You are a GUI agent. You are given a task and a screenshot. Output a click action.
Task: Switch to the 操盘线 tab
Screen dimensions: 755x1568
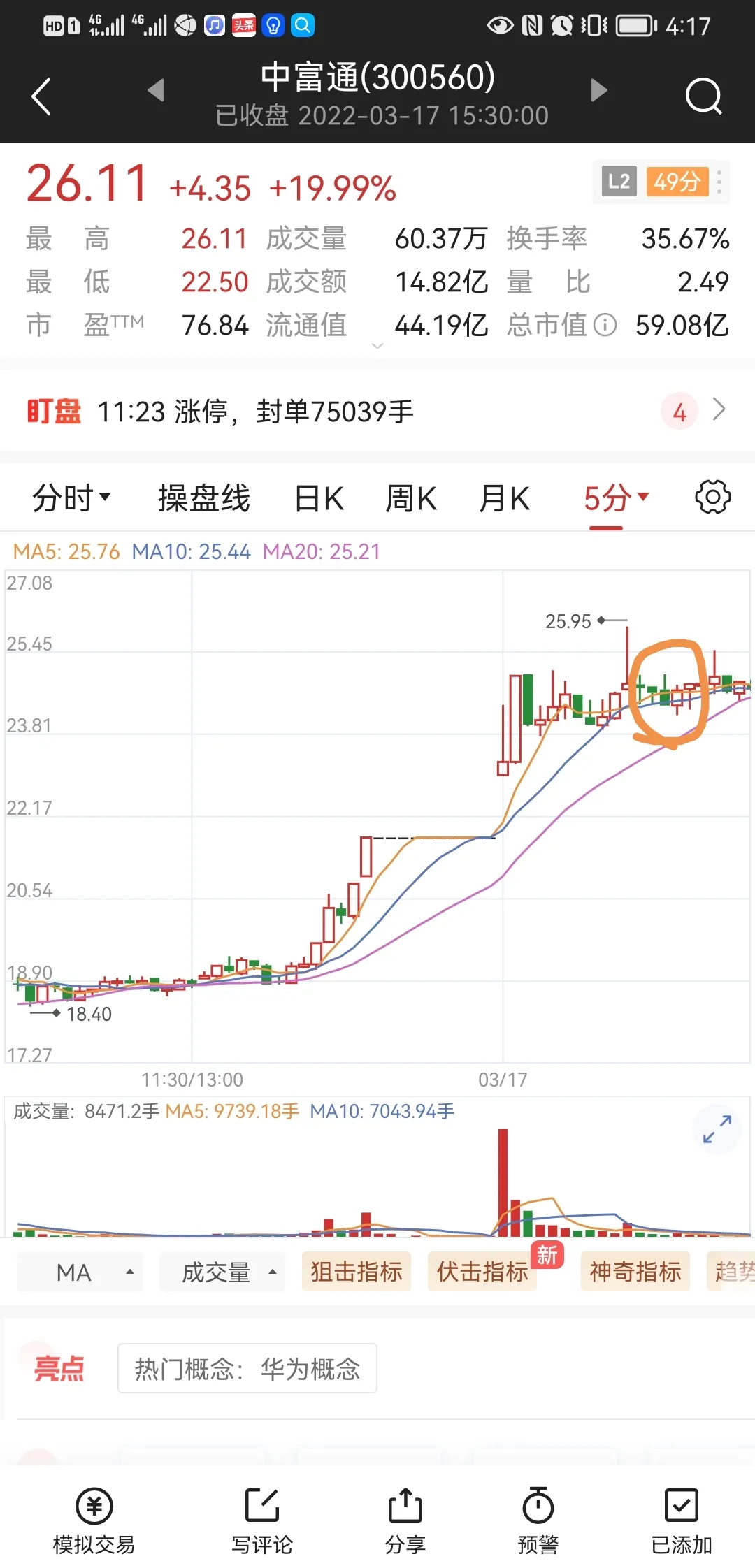pos(203,498)
